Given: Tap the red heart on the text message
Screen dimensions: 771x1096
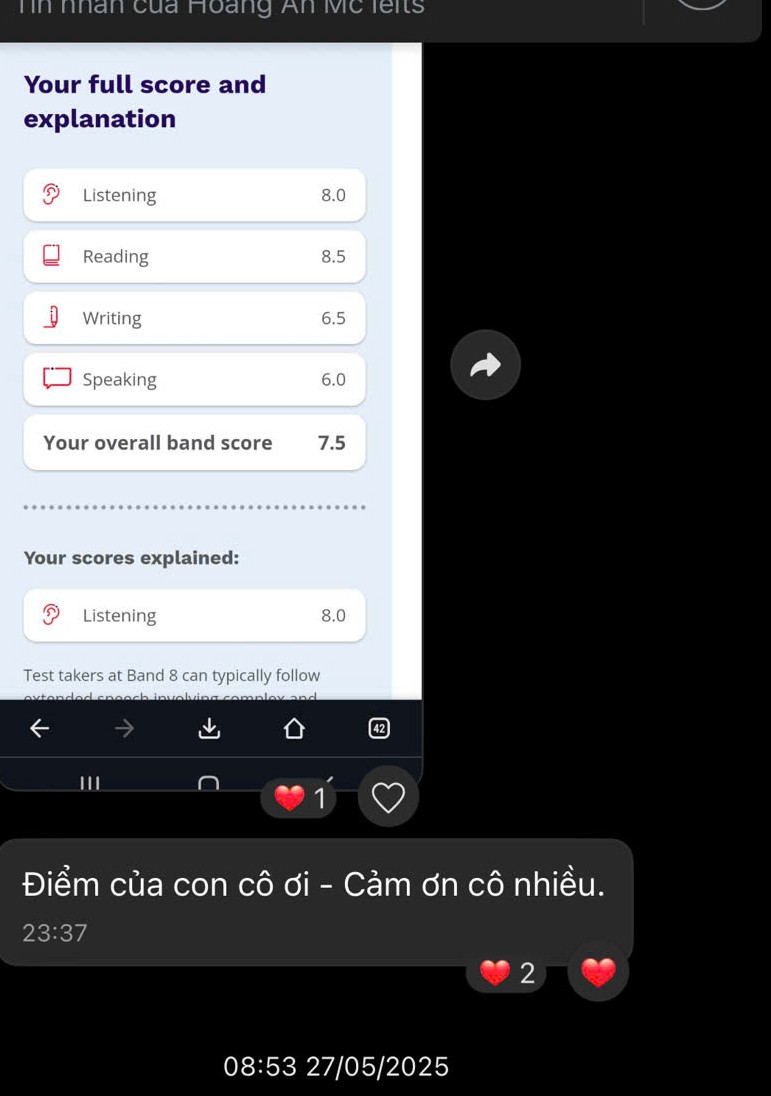Looking at the screenshot, I should click(598, 972).
